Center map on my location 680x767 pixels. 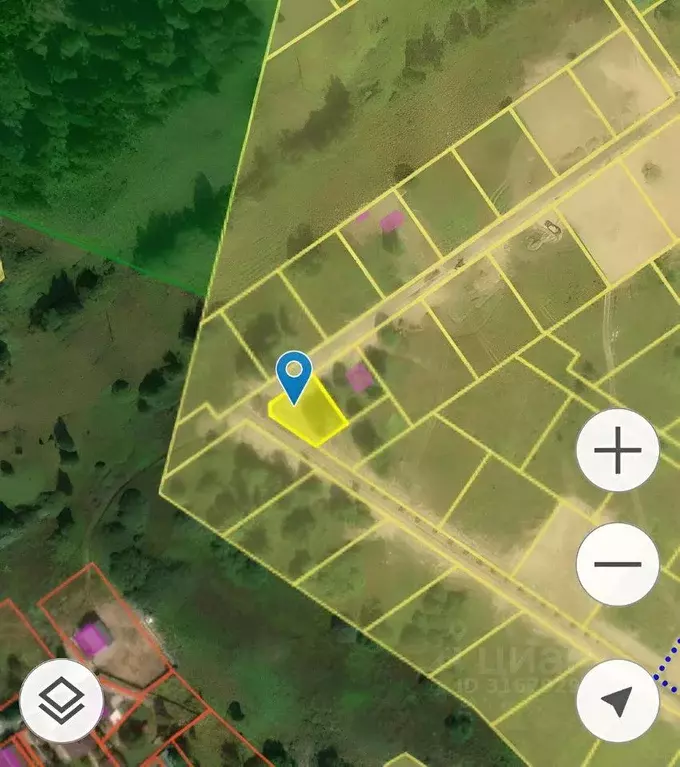(617, 701)
